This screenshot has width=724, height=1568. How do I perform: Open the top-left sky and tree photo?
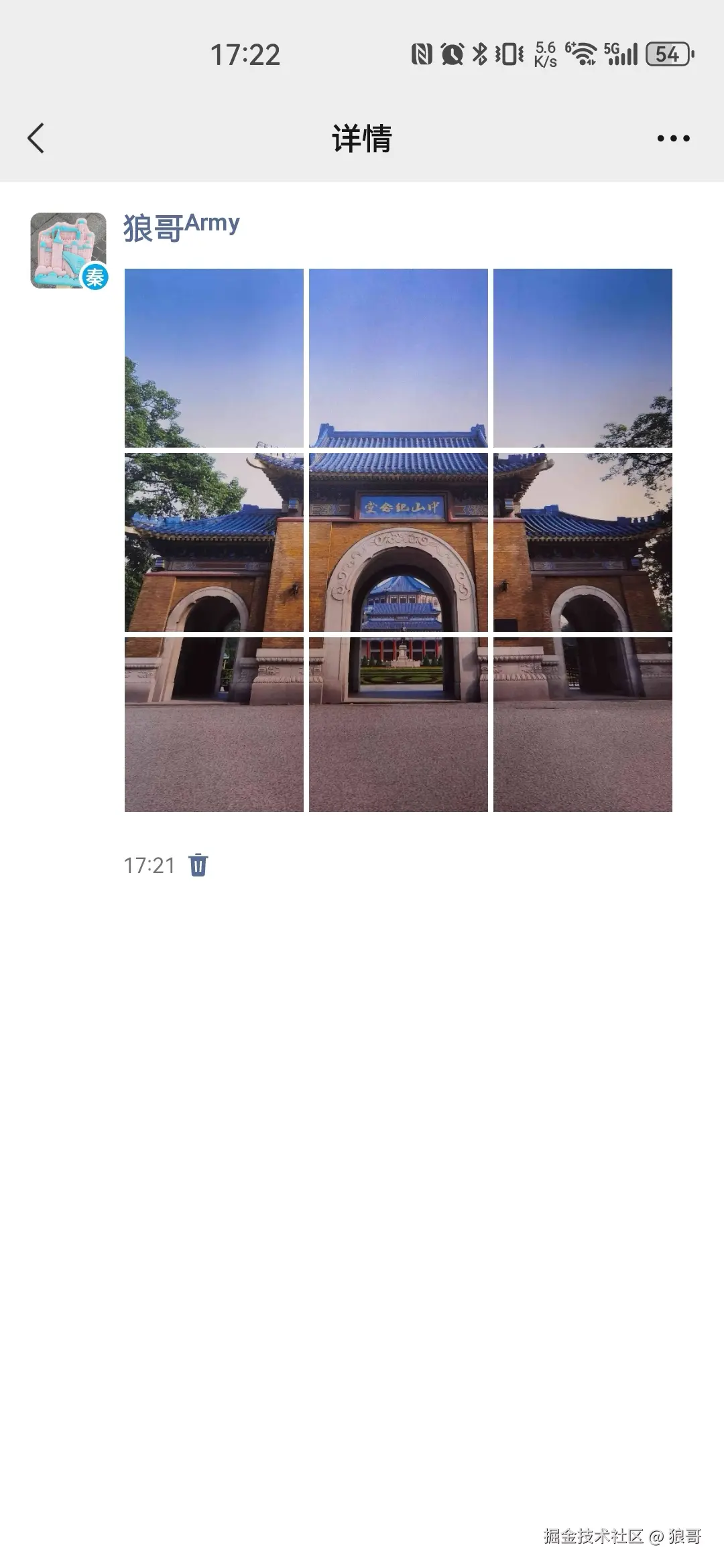(214, 358)
